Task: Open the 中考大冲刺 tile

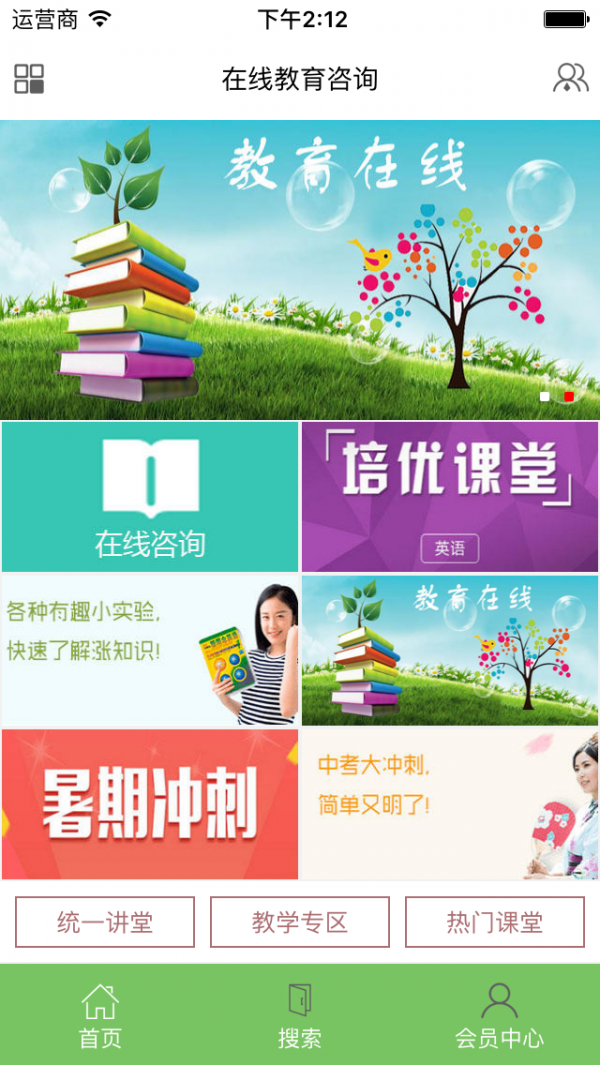Action: click(450, 804)
